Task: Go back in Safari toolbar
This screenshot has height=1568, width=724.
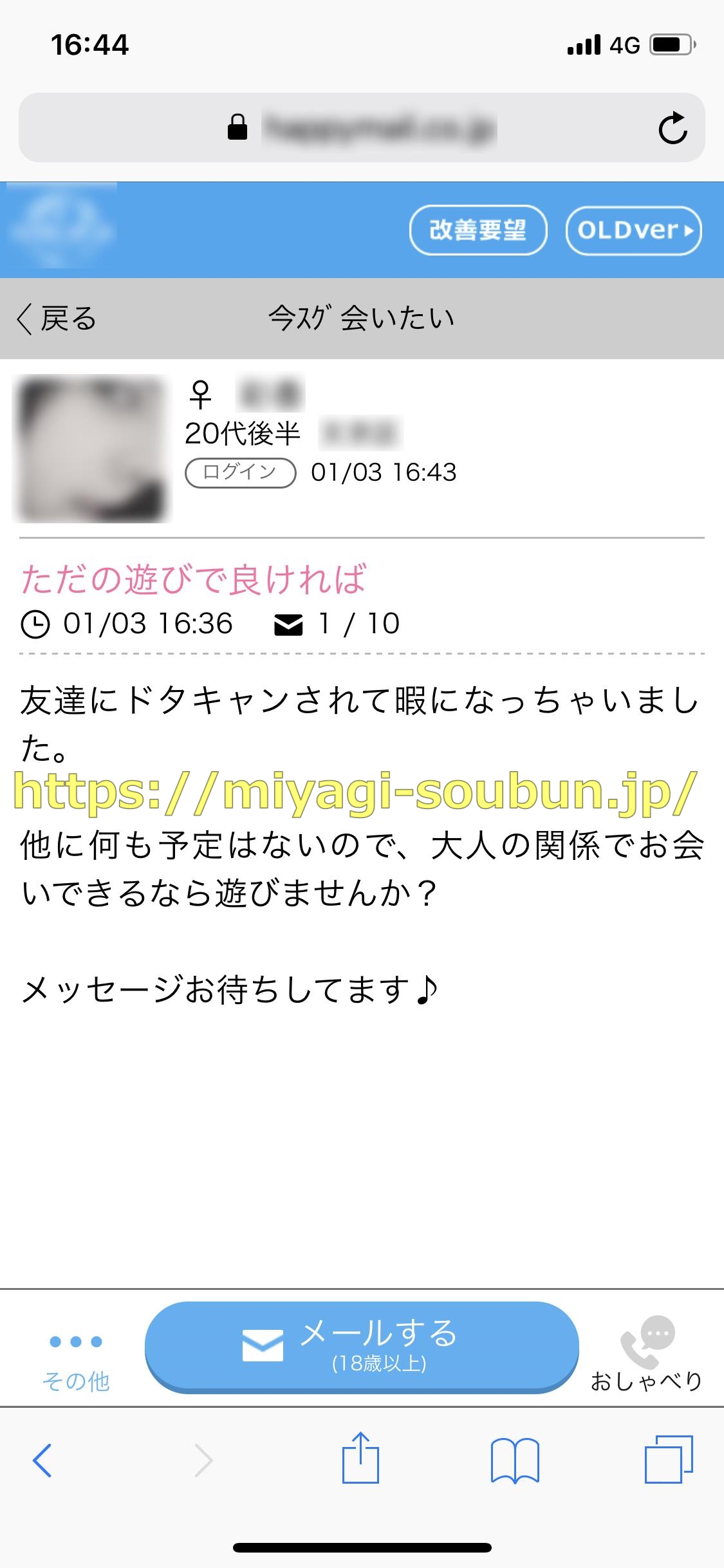Action: point(42,1460)
